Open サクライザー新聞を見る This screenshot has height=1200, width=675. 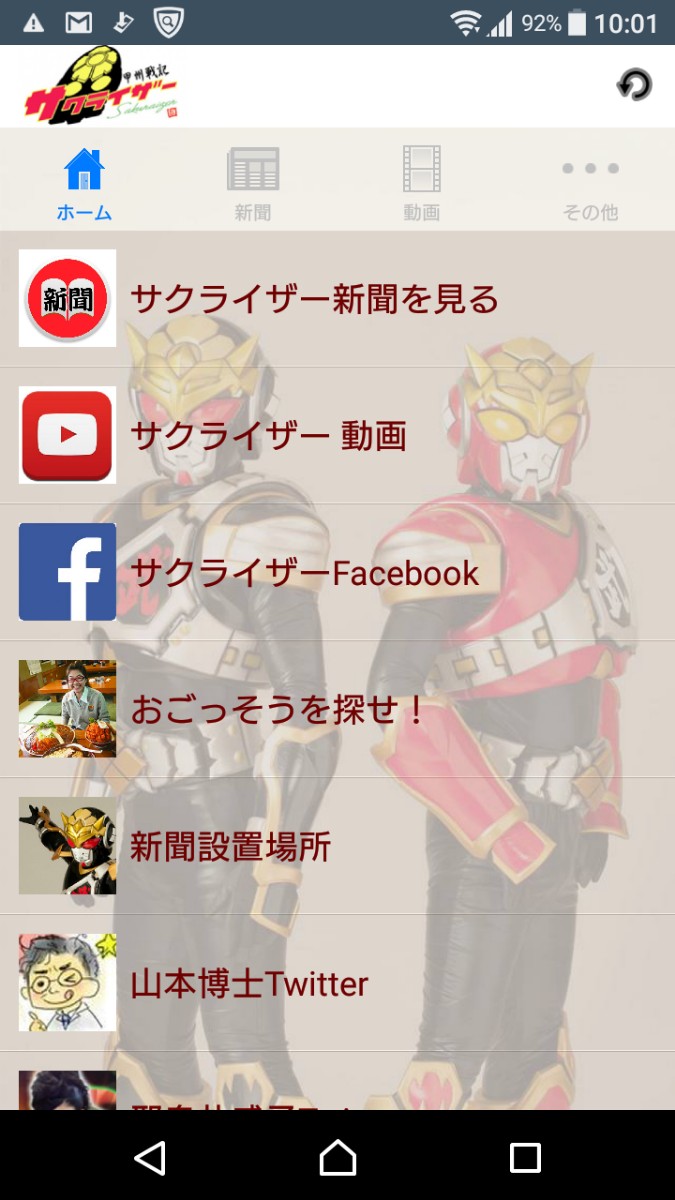click(337, 299)
